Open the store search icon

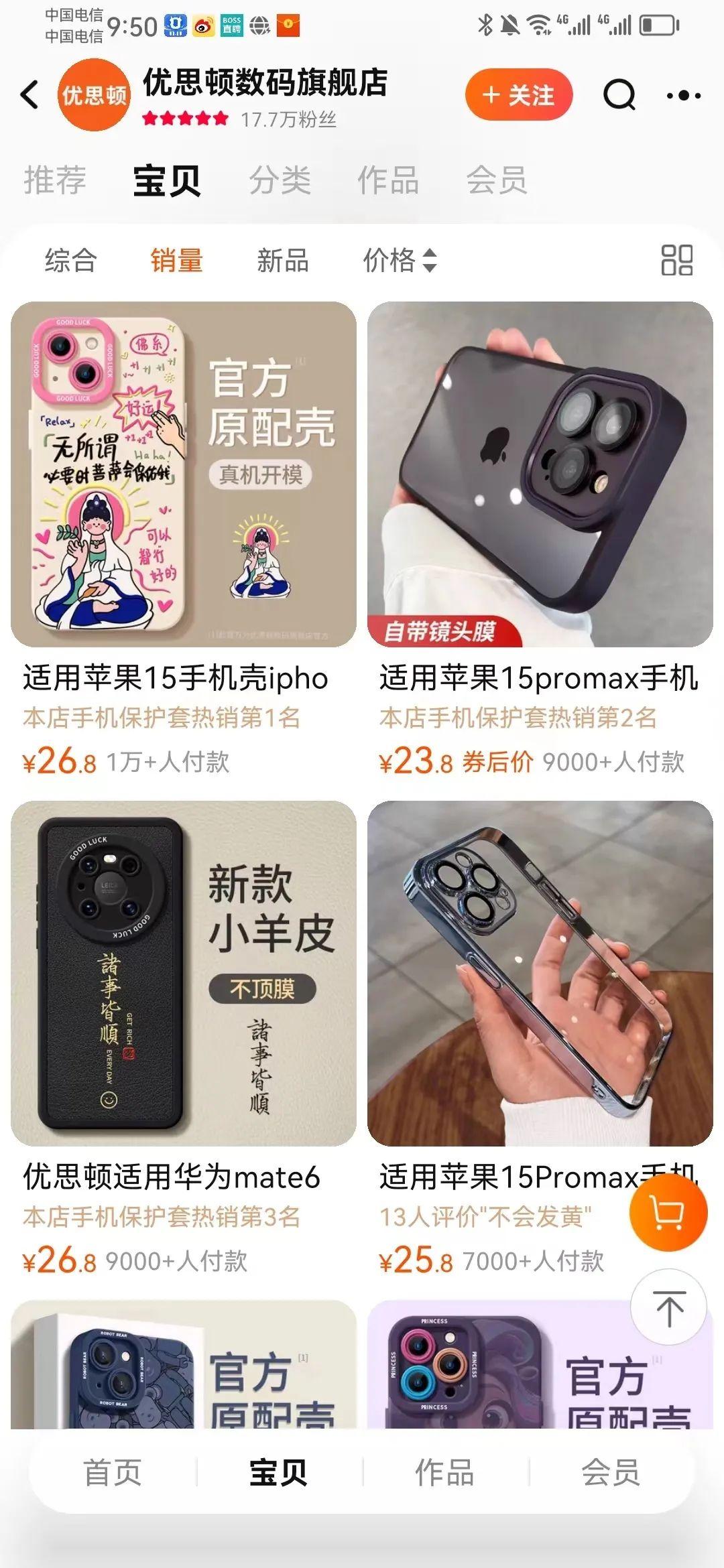pos(619,94)
